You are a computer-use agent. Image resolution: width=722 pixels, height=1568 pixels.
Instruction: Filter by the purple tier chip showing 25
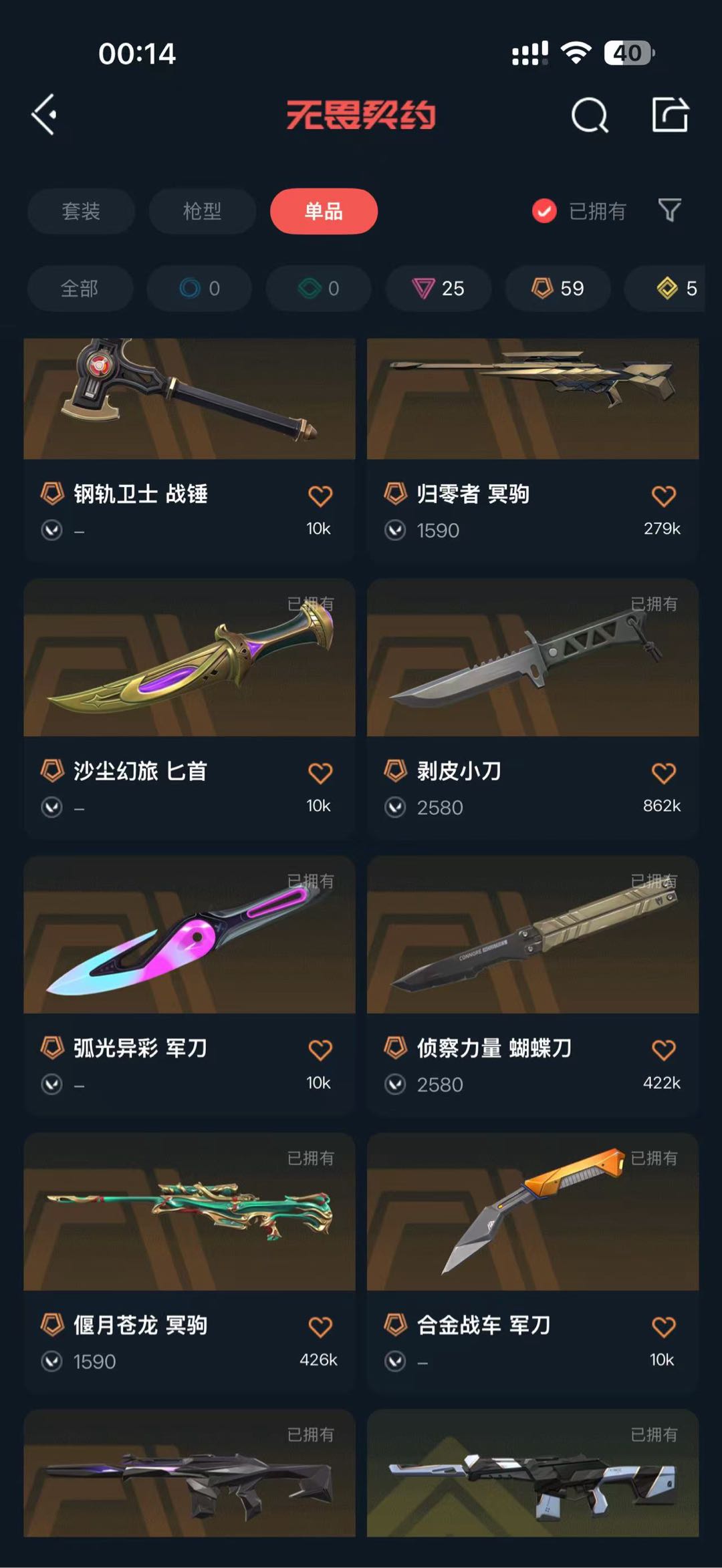tap(439, 289)
